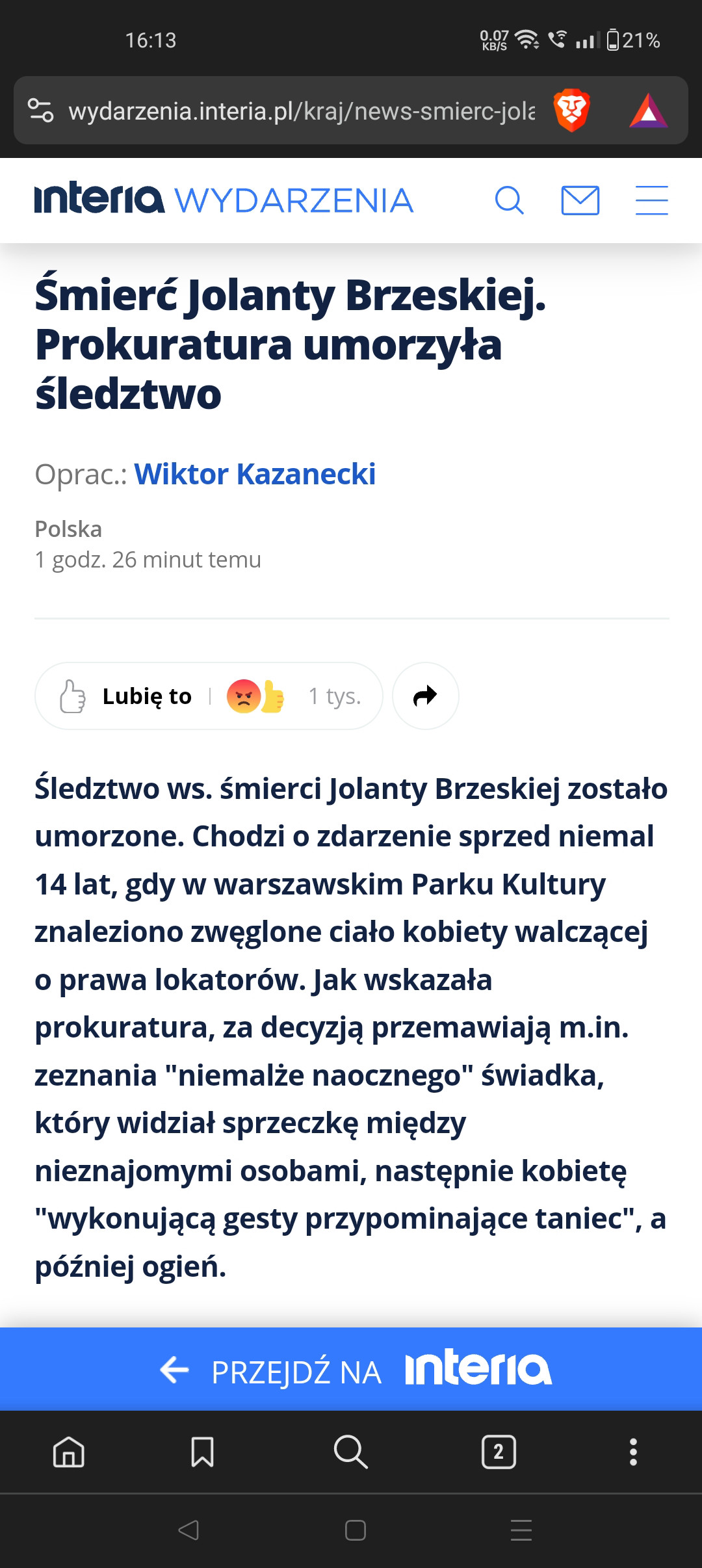Share this article via arrow button

426,696
